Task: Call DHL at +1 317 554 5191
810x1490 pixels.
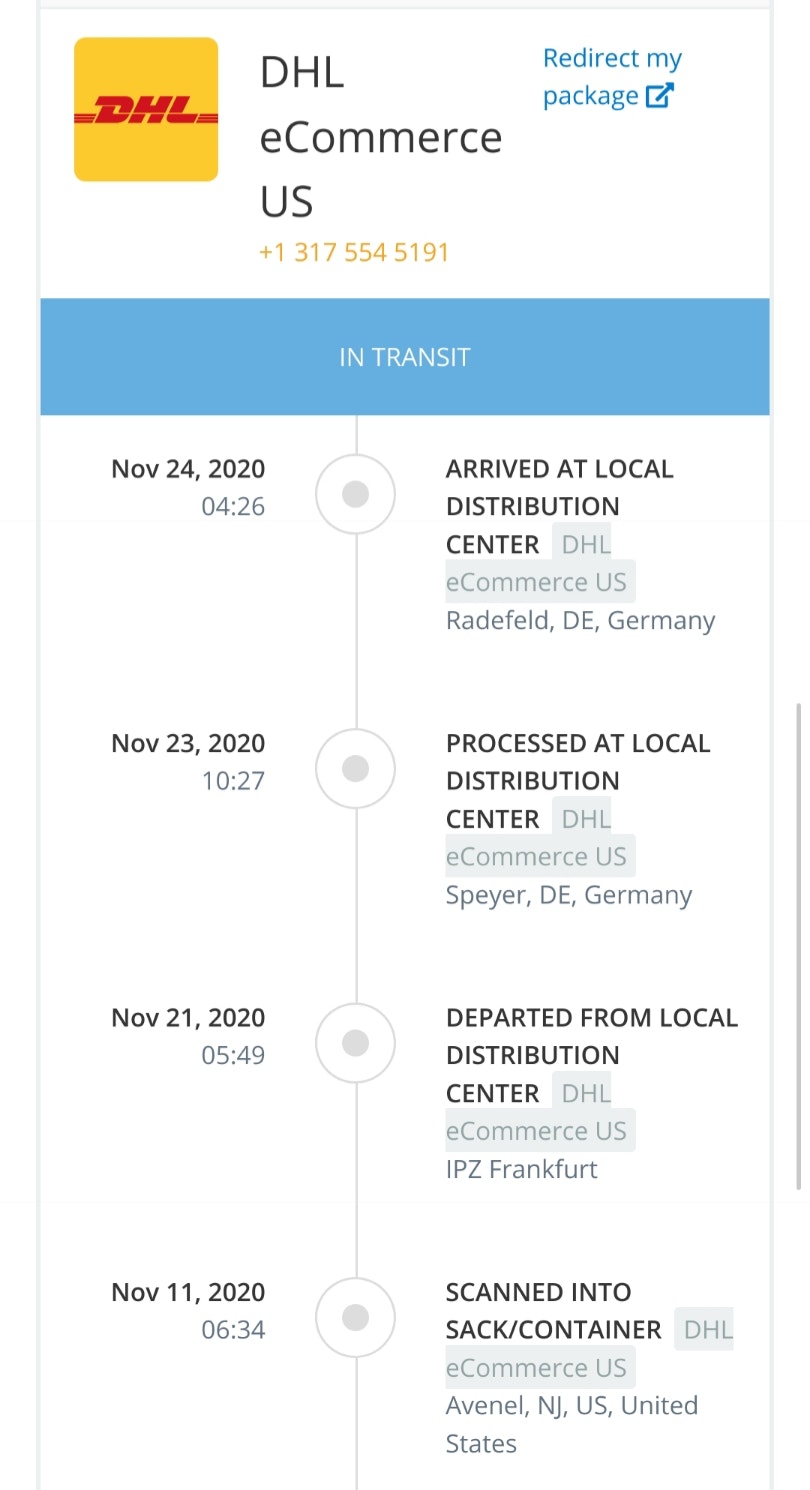Action: [354, 252]
